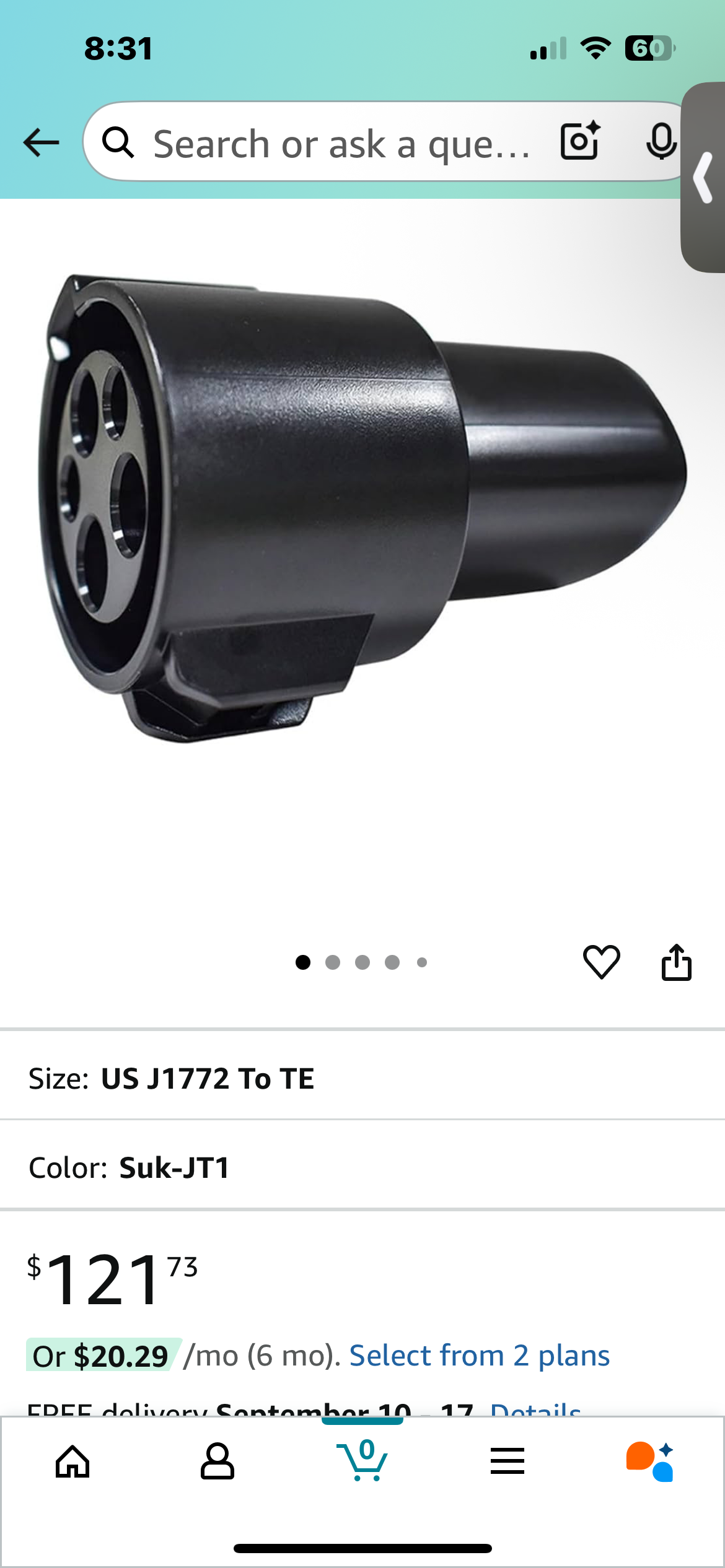Open the hamburger menu tab
The height and width of the screenshot is (1568, 725).
point(507,1461)
